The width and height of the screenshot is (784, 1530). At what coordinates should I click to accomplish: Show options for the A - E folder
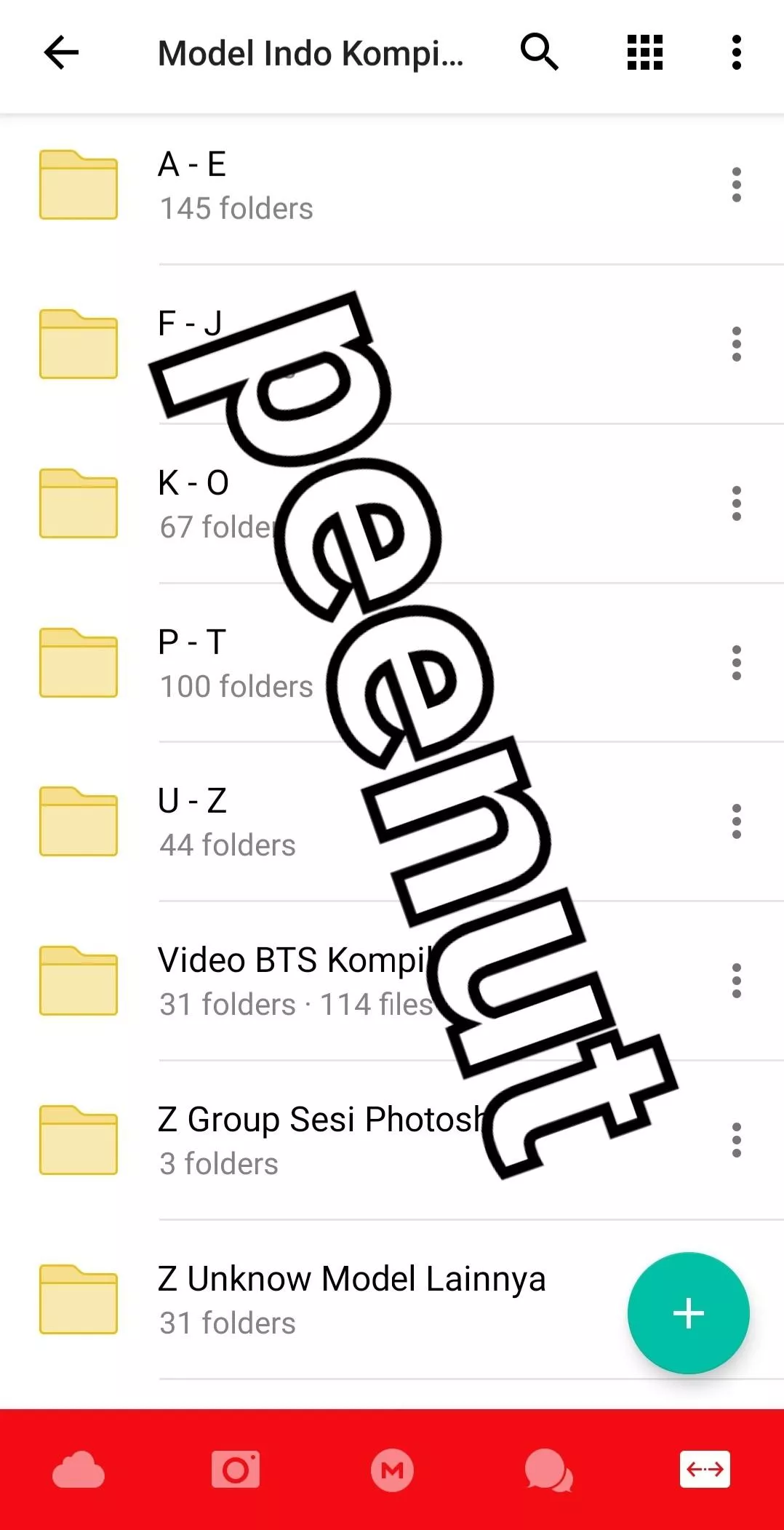click(x=736, y=185)
